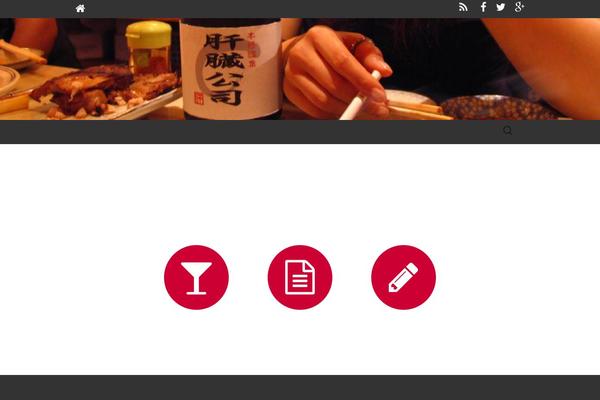600x400 pixels.
Task: Visit the Facebook page
Action: click(x=483, y=7)
